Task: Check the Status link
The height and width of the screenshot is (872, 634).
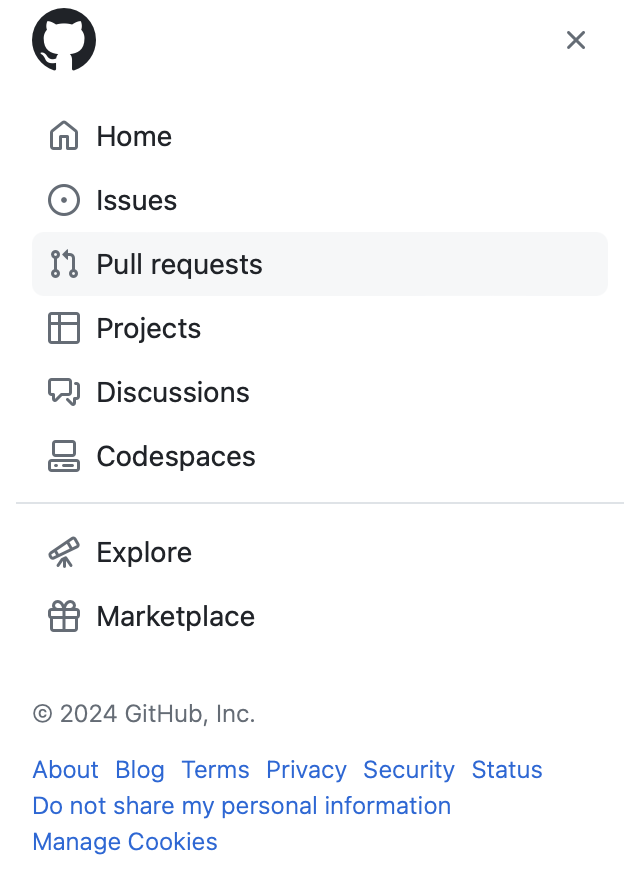Action: [507, 770]
